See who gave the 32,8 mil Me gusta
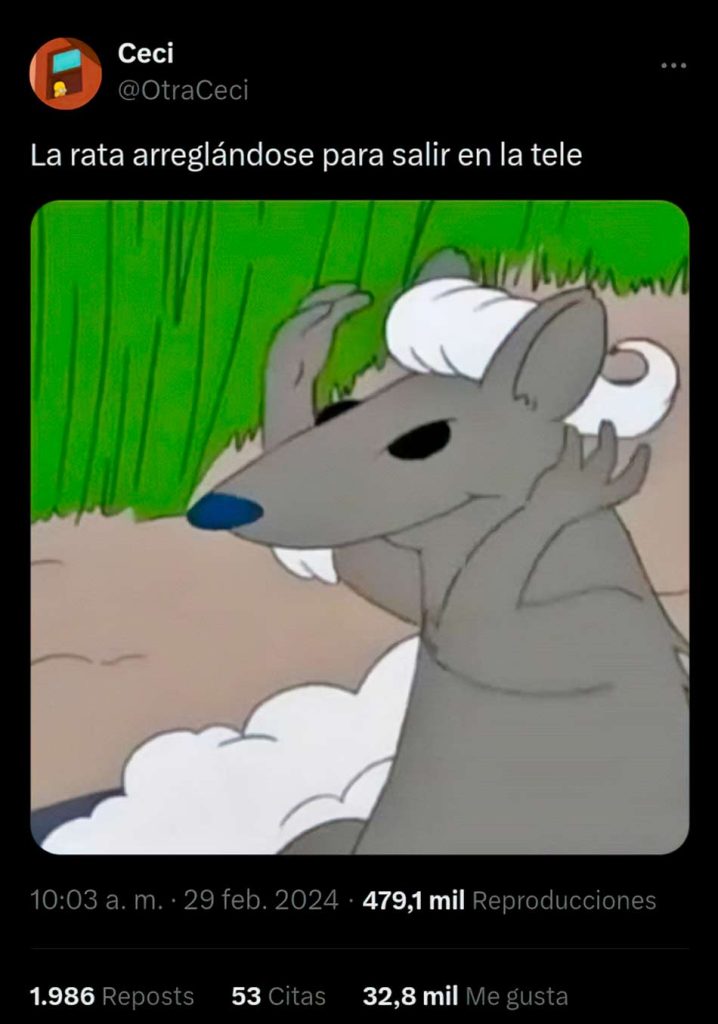Image resolution: width=718 pixels, height=1024 pixels. coord(465,996)
